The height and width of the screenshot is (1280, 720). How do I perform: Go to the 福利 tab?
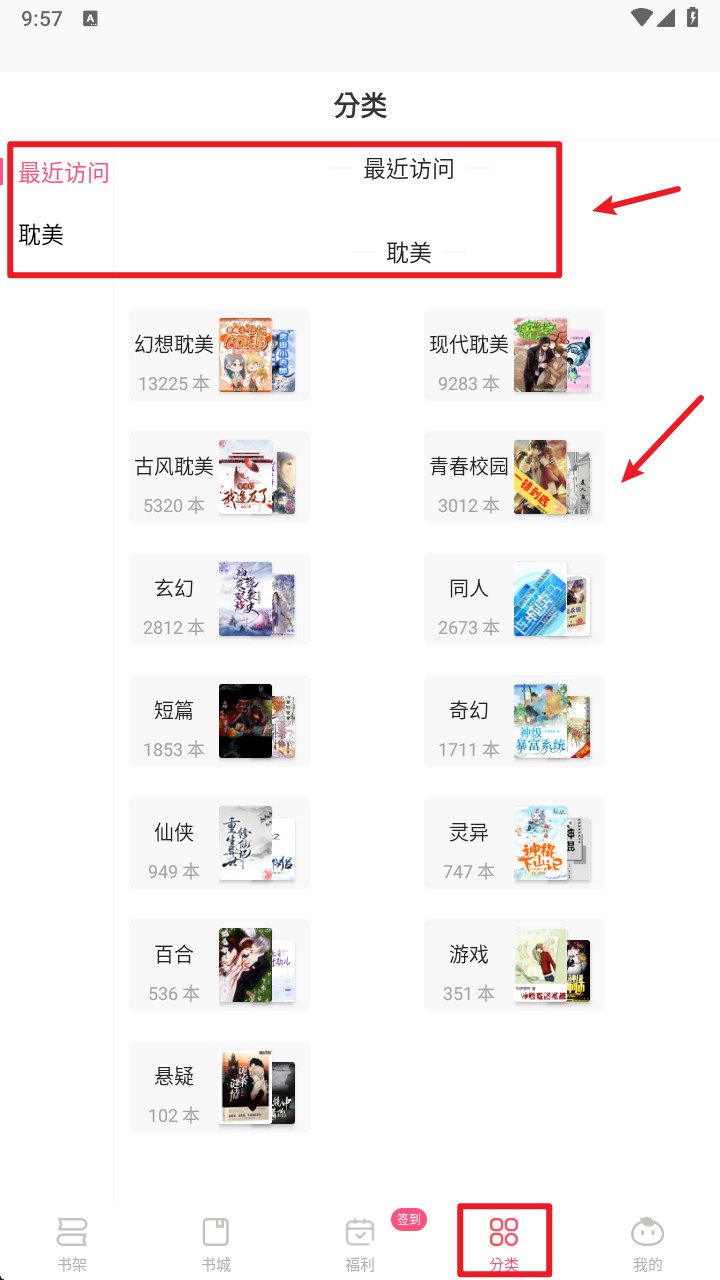coord(360,1242)
